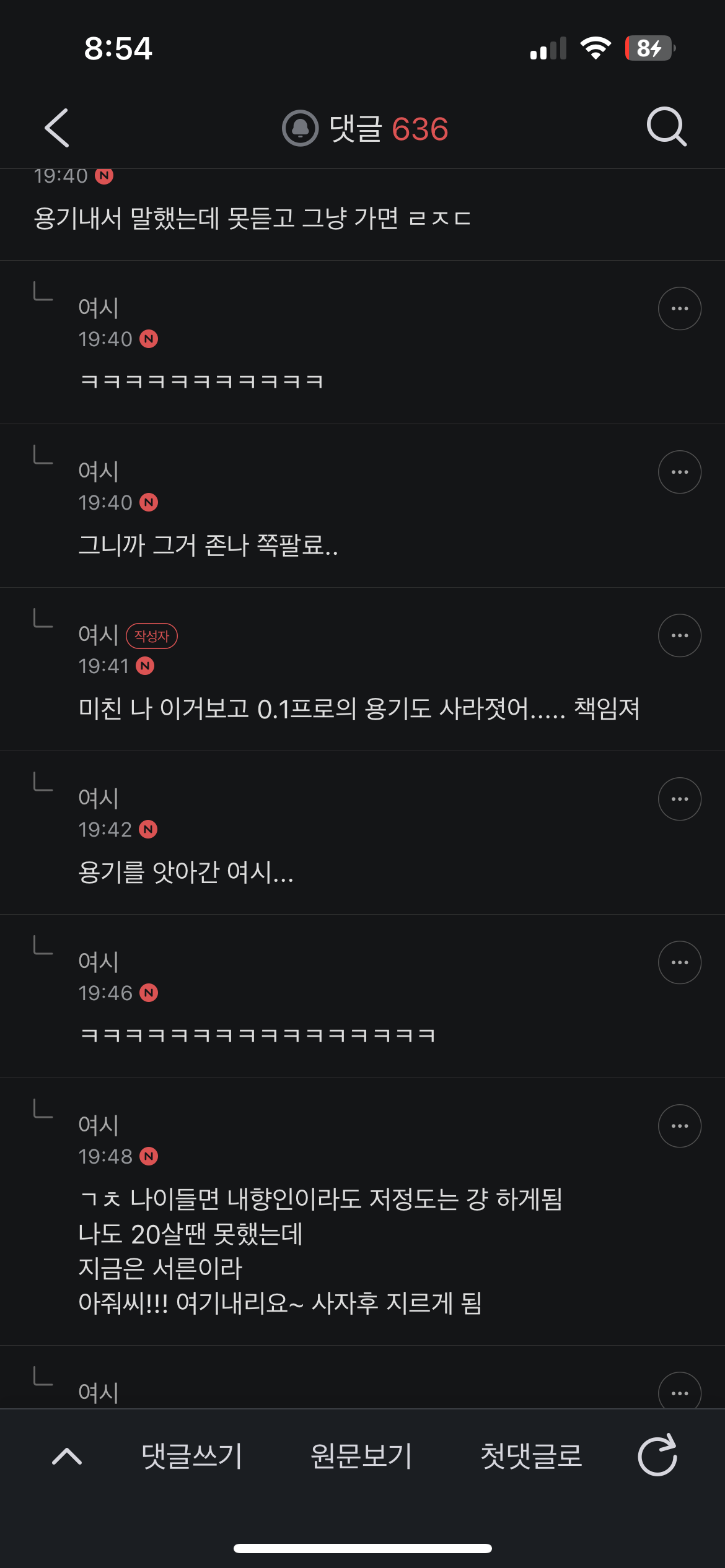Open more options on the 19:48 reply
Image resolution: width=725 pixels, height=1568 pixels.
pyautogui.click(x=680, y=1126)
